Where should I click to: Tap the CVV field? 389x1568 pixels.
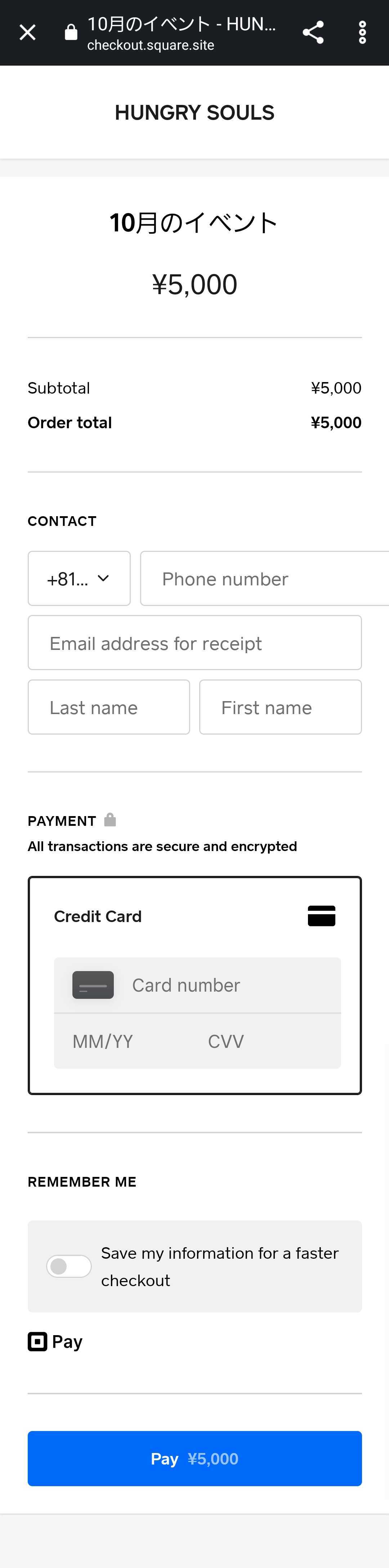[261, 1041]
